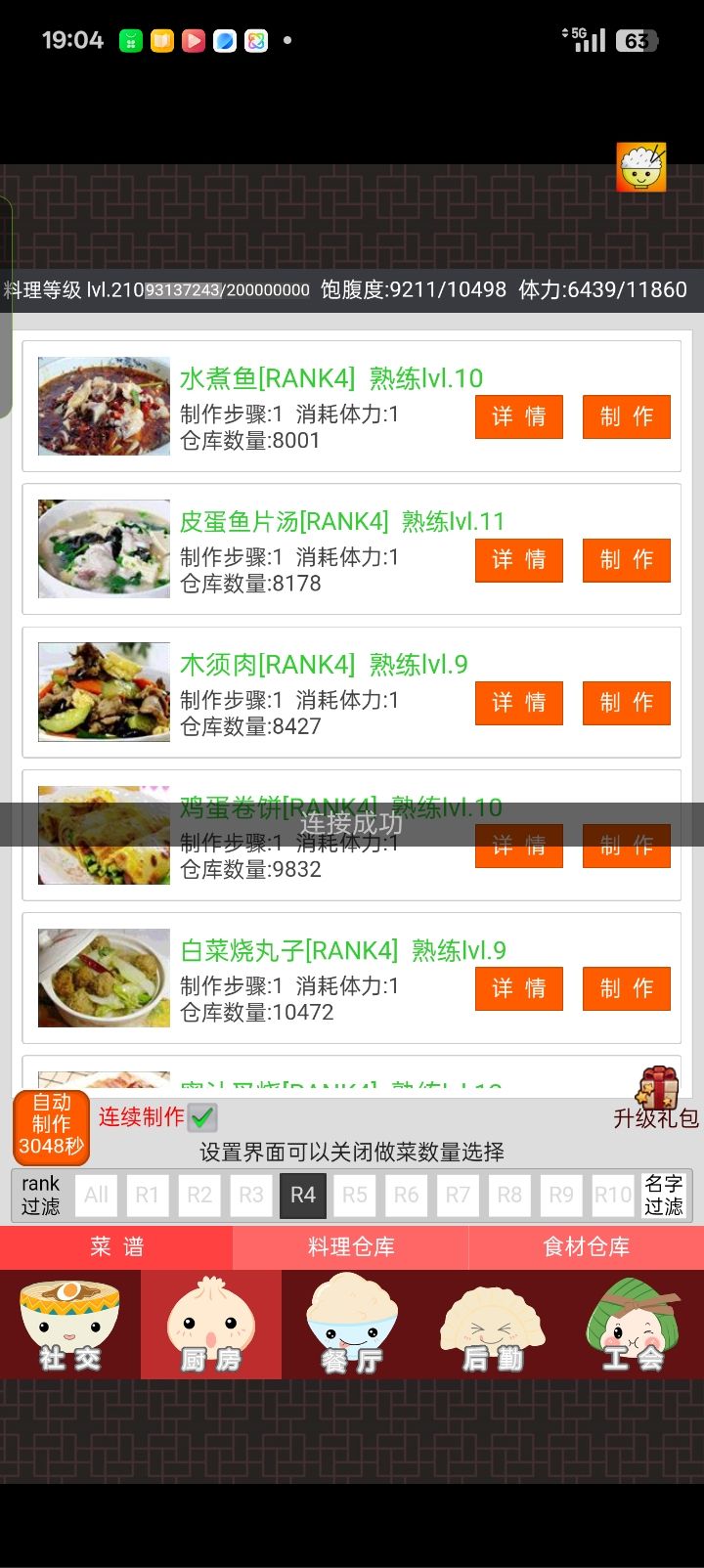
Task: Open 详情 for 水煮鱼
Action: [518, 416]
